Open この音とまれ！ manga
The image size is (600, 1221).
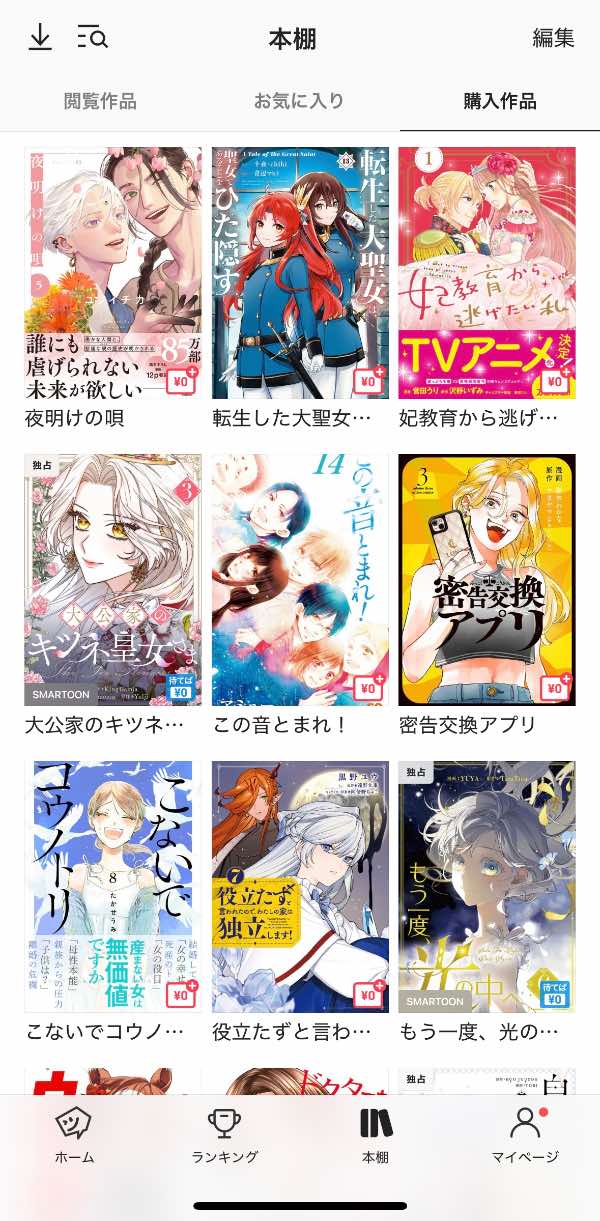pos(300,580)
